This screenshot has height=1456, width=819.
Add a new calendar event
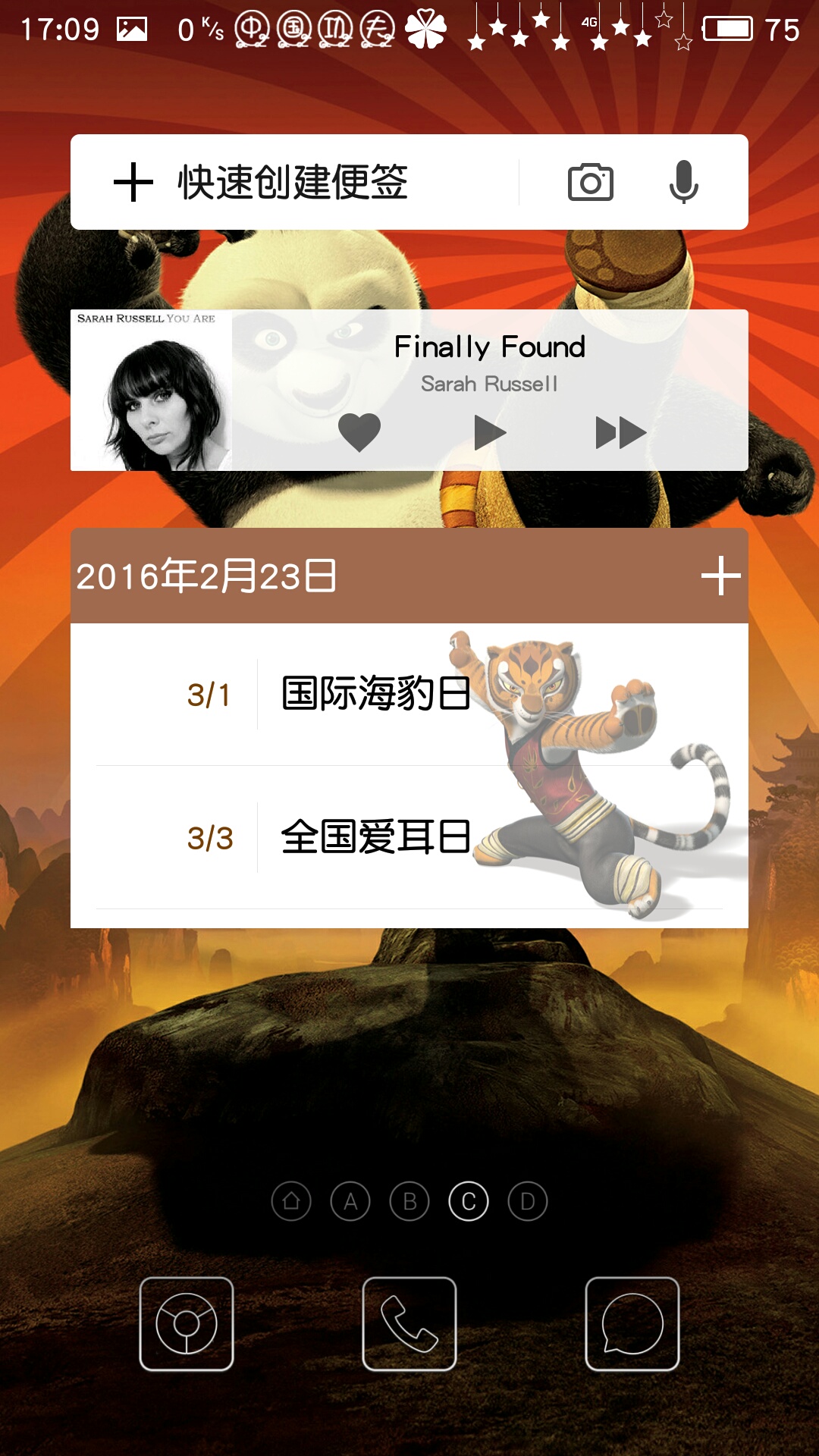click(720, 576)
